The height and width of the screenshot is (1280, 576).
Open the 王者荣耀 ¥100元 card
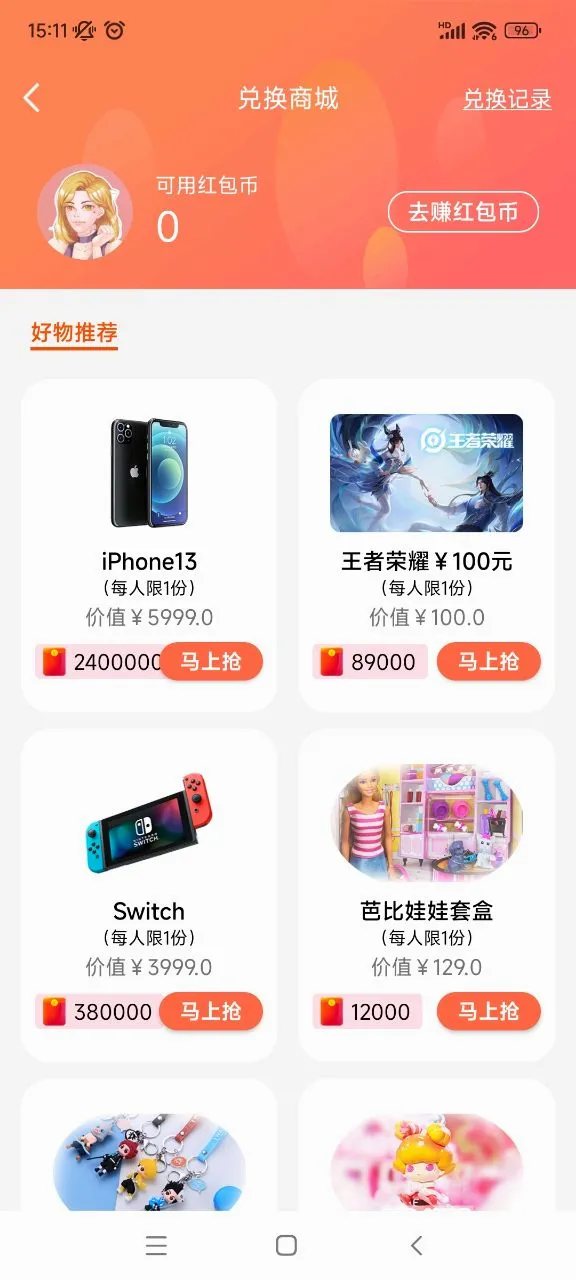click(x=427, y=545)
